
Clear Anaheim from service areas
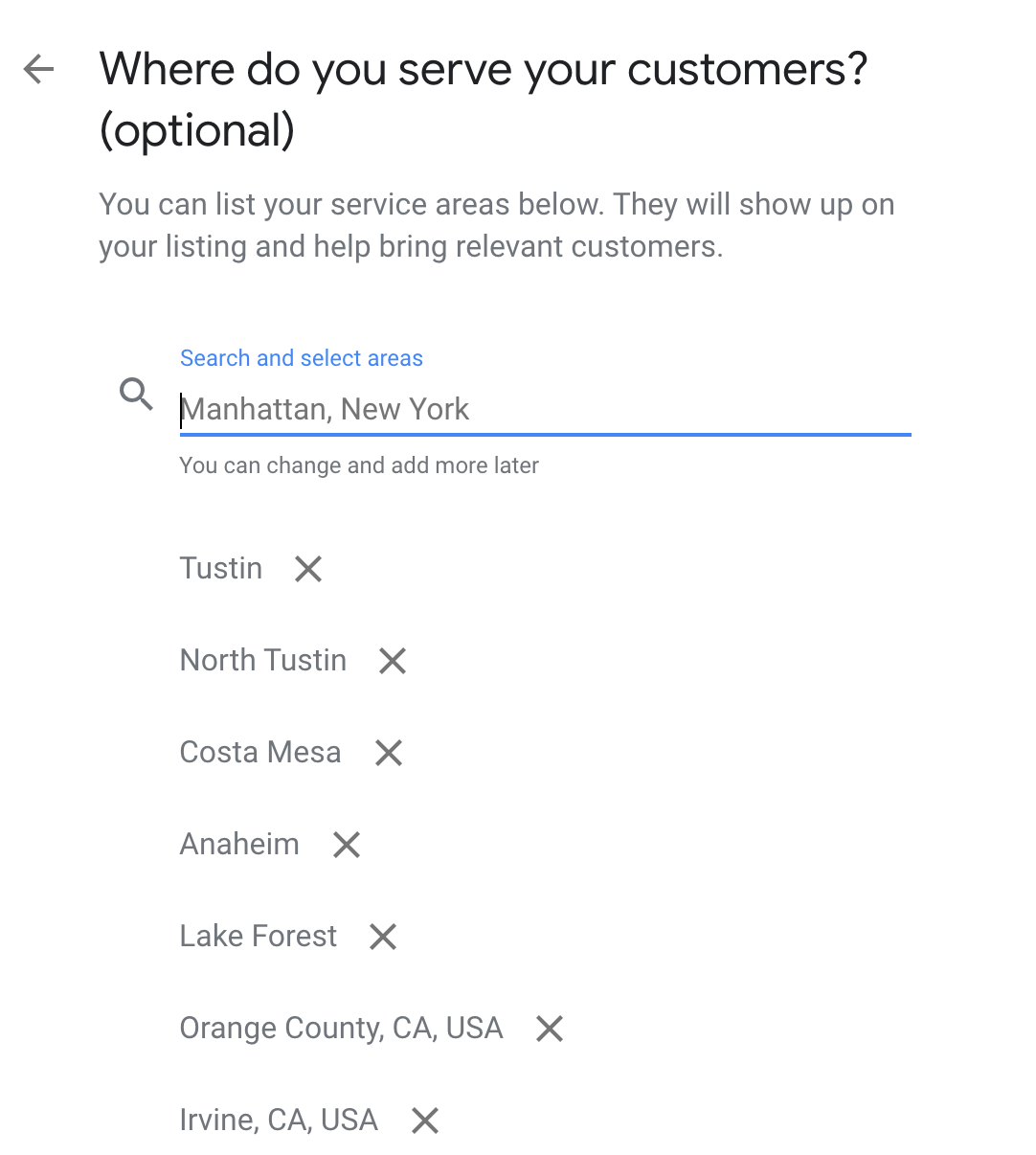click(x=347, y=845)
